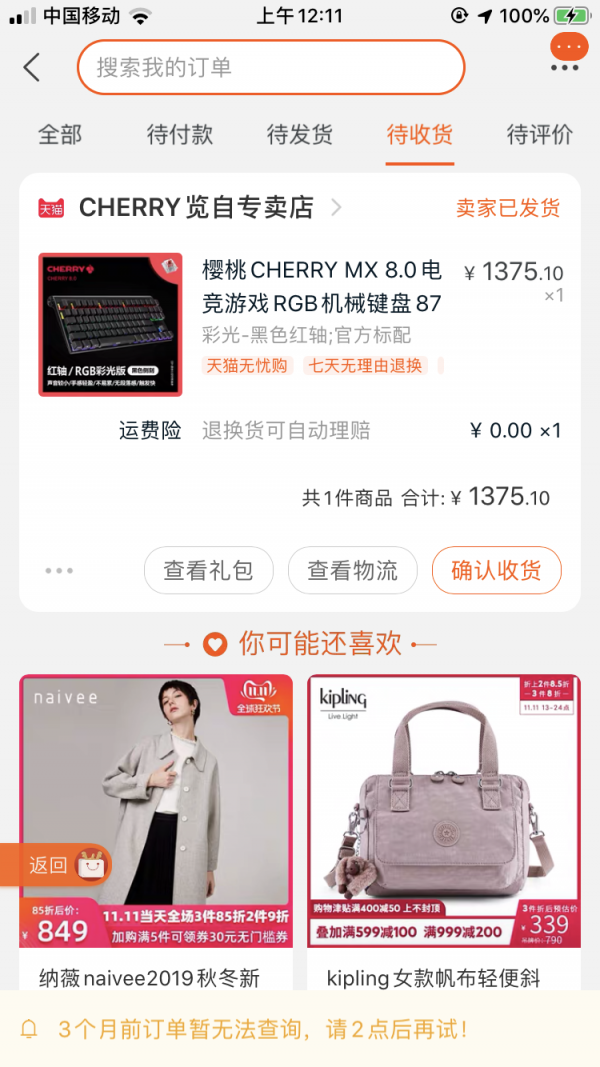This screenshot has height=1067, width=600.
Task: Tap the 搜索我的订单 search field
Action: 271,67
